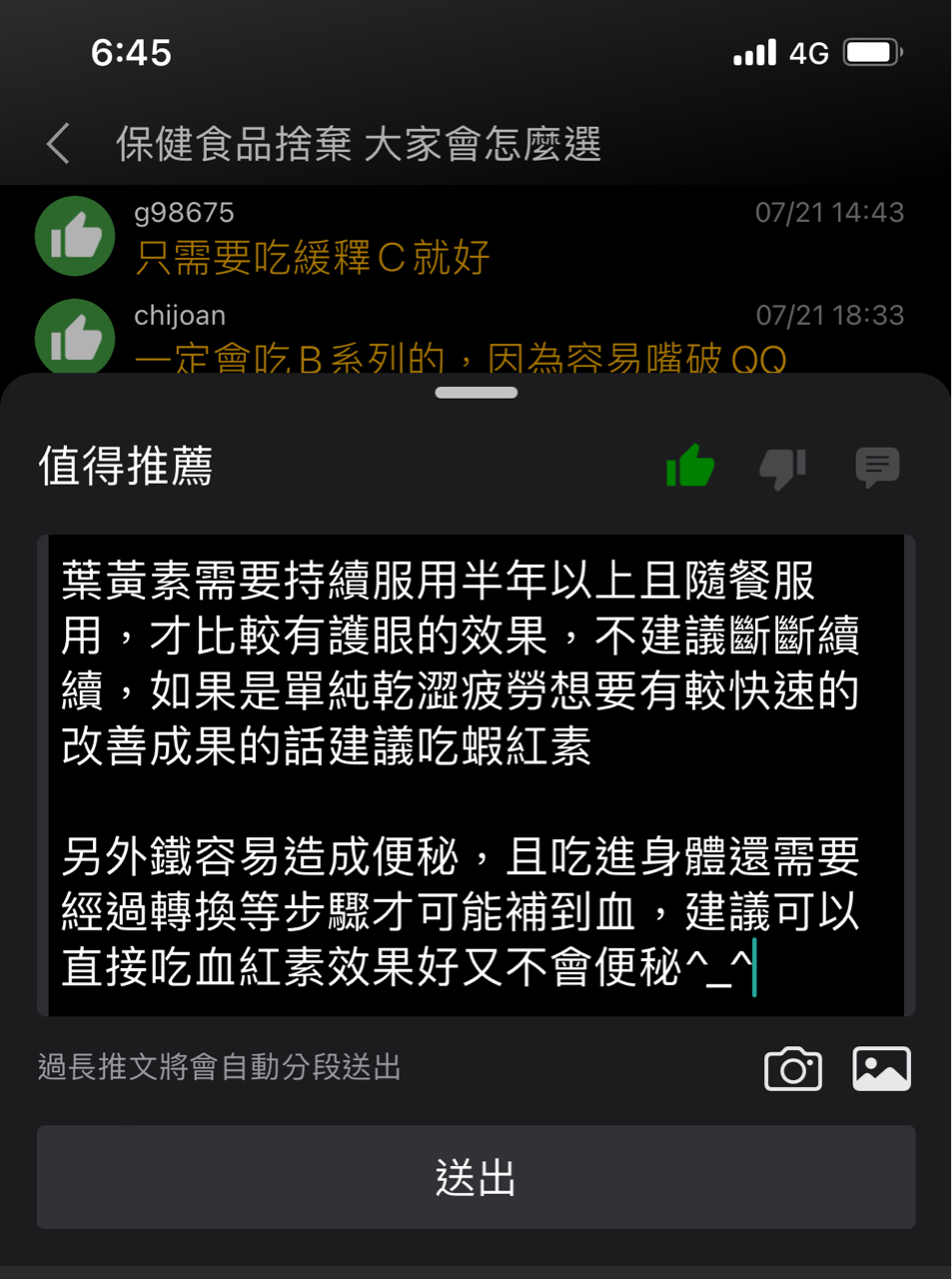Viewport: 952px width, 1279px height.
Task: Open gallery to attach an image
Action: 881,1069
